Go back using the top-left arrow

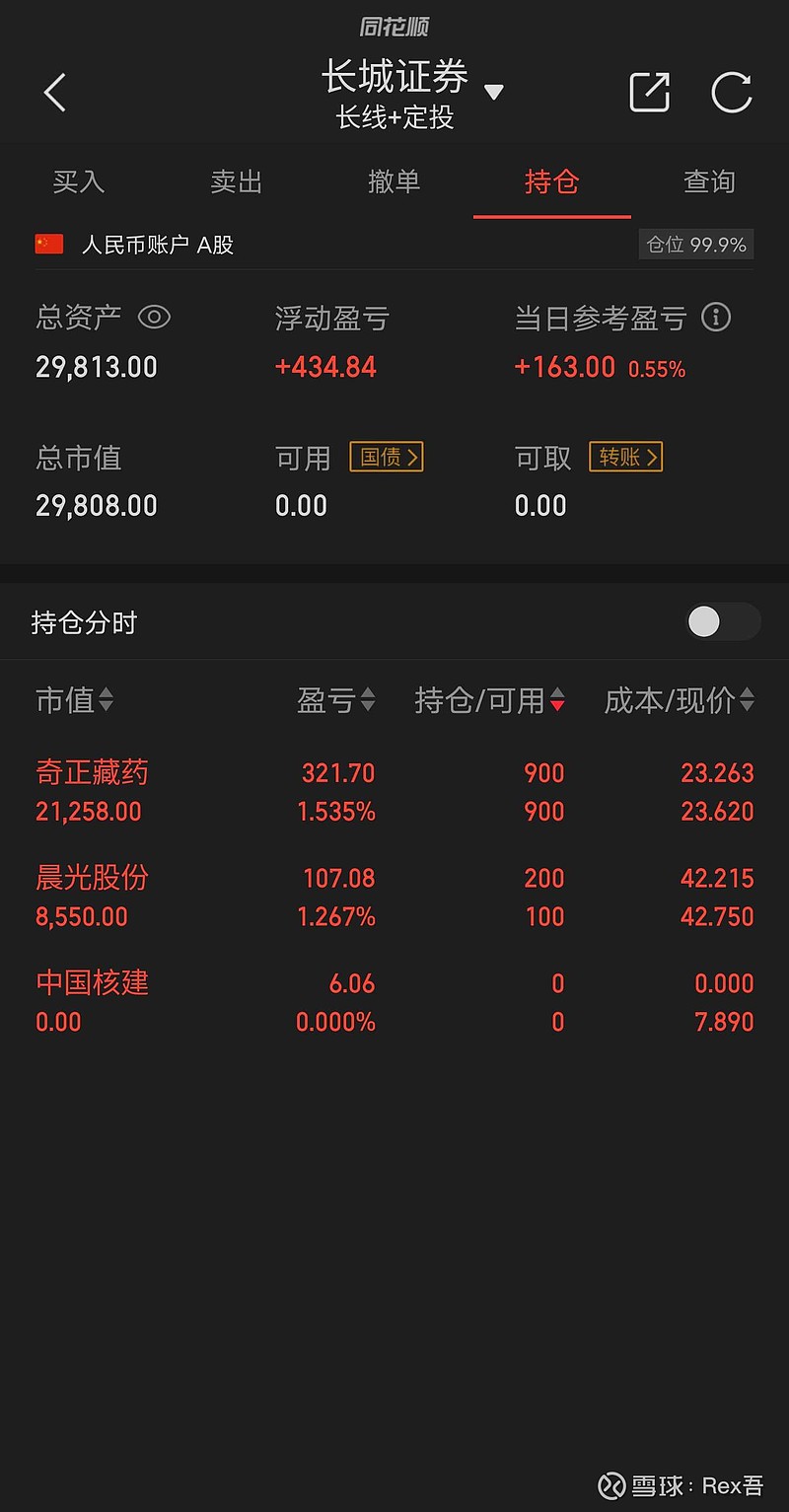pos(55,93)
